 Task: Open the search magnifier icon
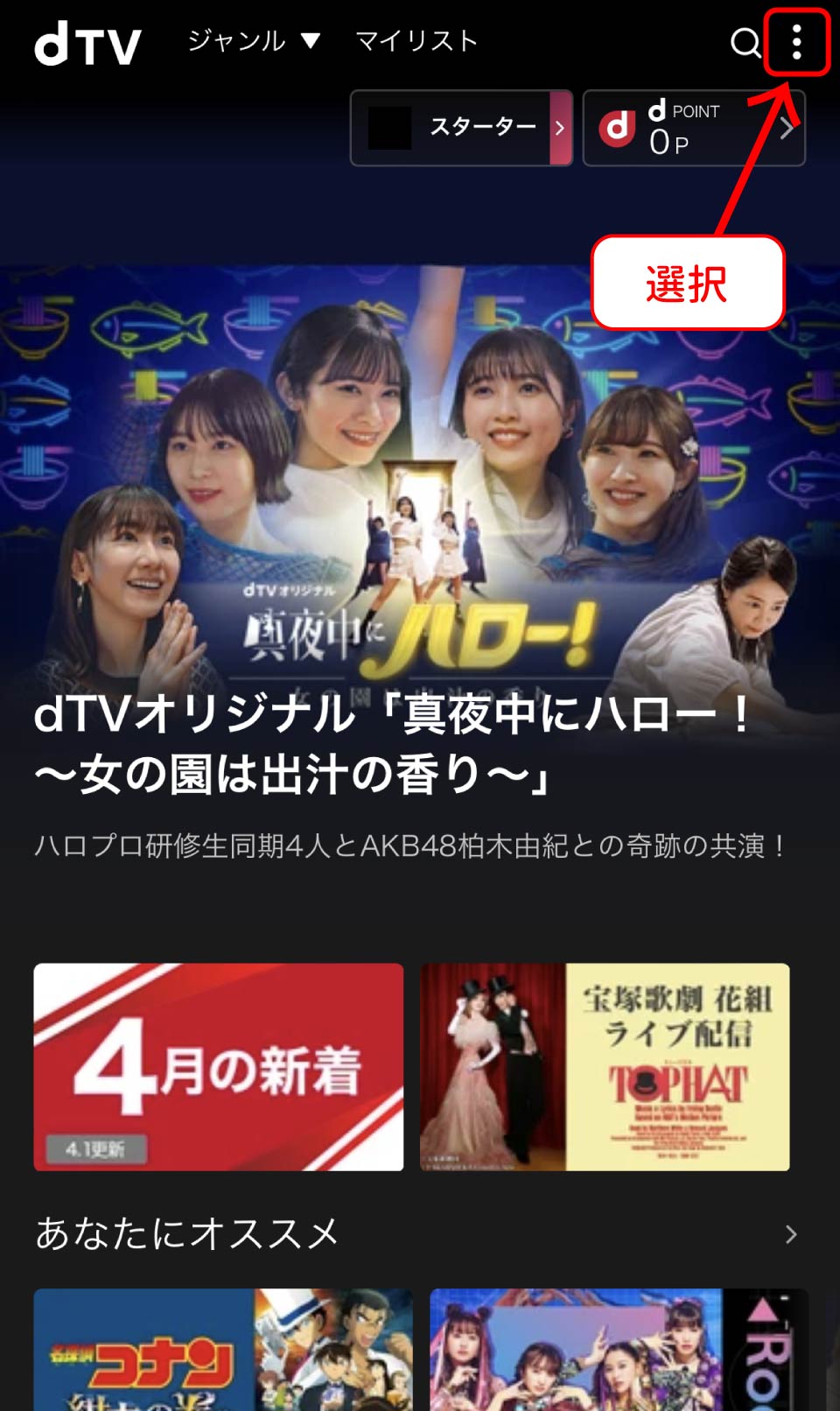745,42
